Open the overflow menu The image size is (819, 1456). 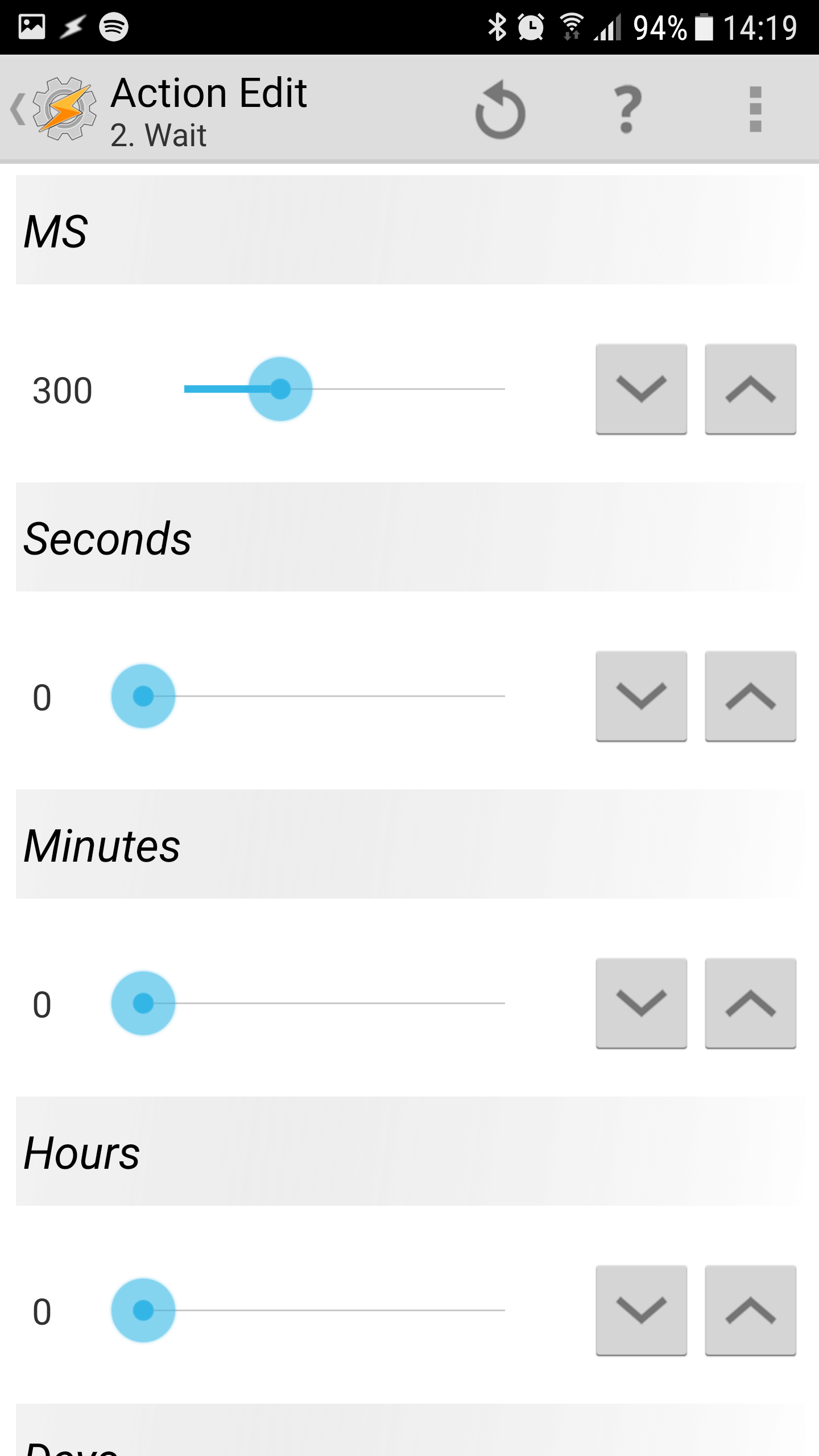tap(755, 109)
